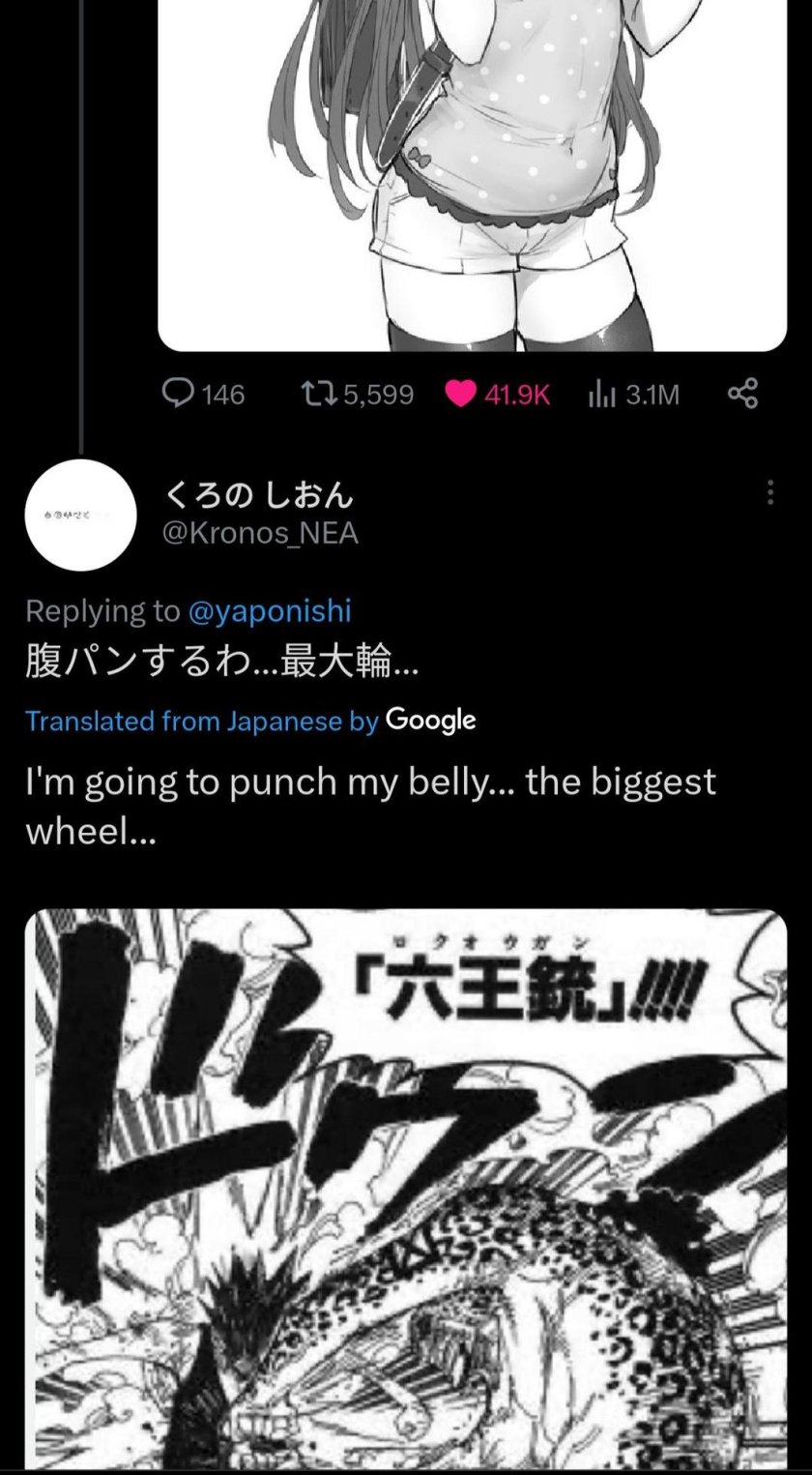Tap the profile avatar of くろの しおん
Screen dimensions: 812x1475
[80, 515]
